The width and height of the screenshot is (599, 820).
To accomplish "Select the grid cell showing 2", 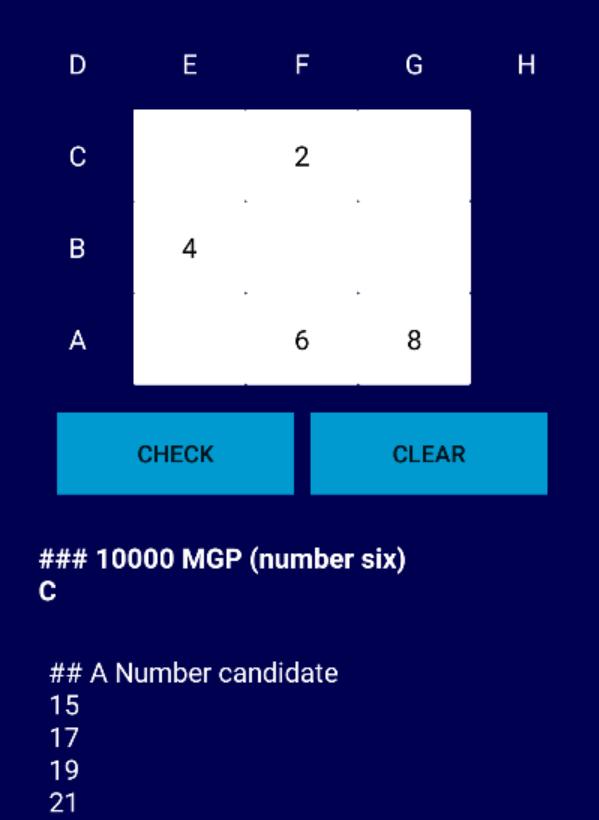I will tap(302, 156).
